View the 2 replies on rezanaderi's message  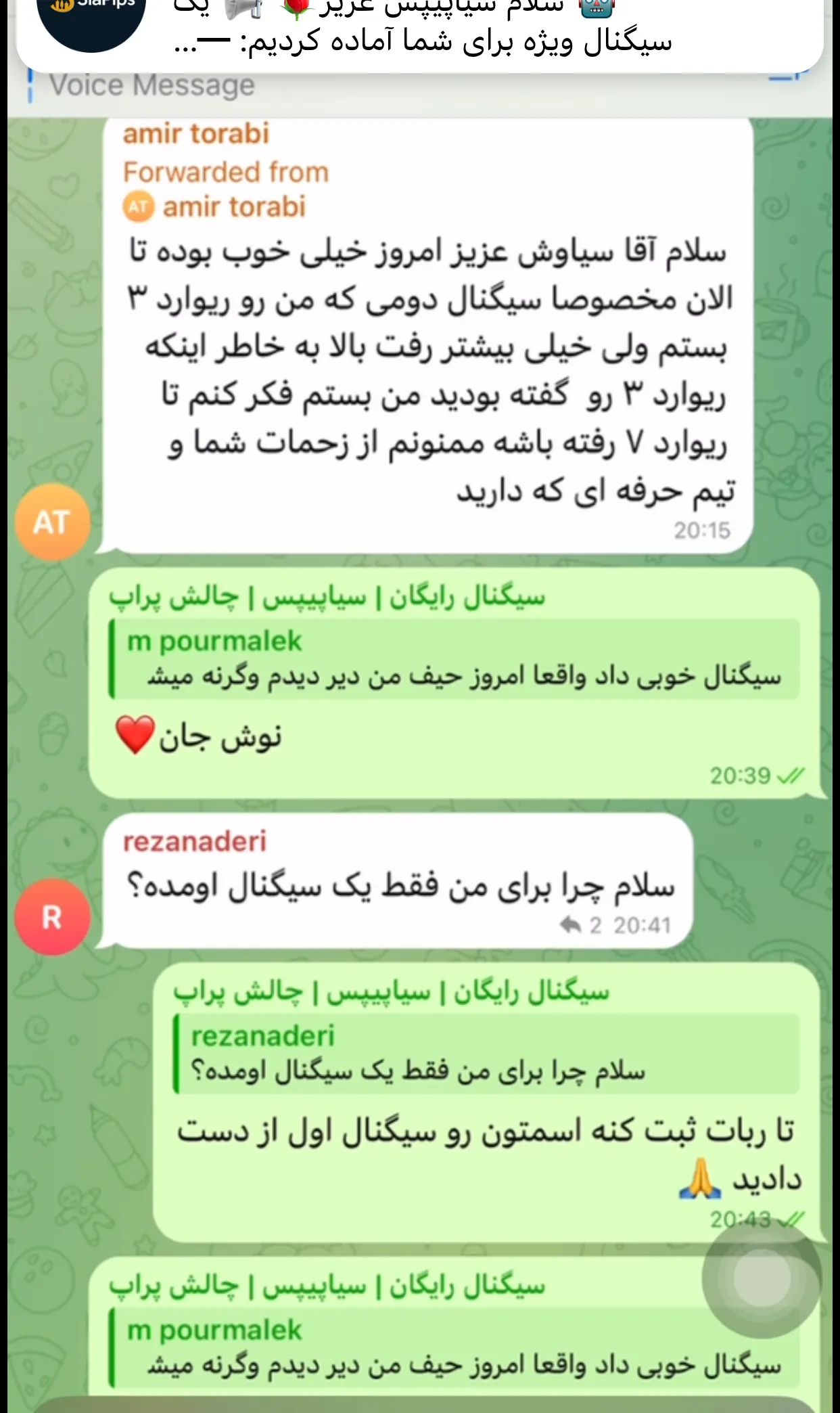(582, 925)
